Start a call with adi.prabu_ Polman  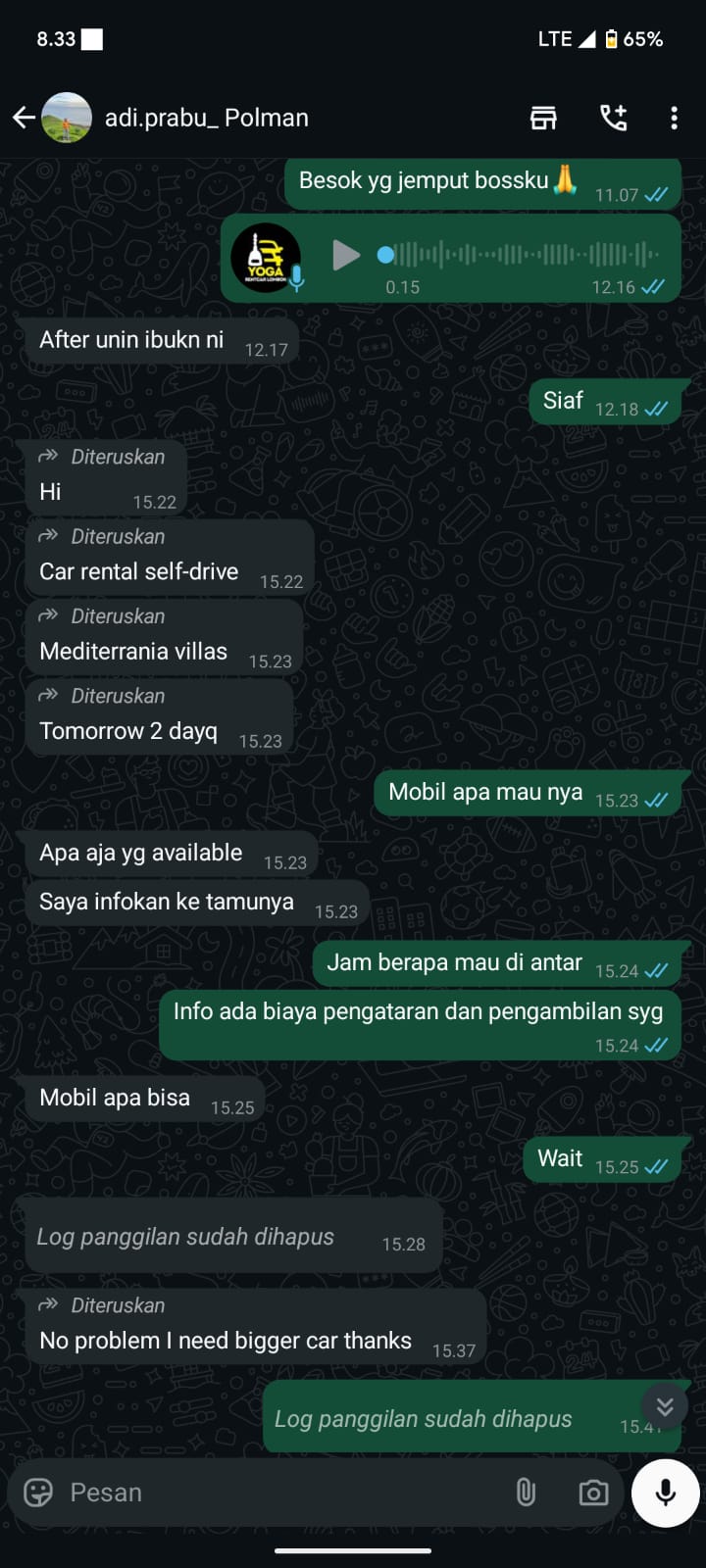tap(614, 118)
